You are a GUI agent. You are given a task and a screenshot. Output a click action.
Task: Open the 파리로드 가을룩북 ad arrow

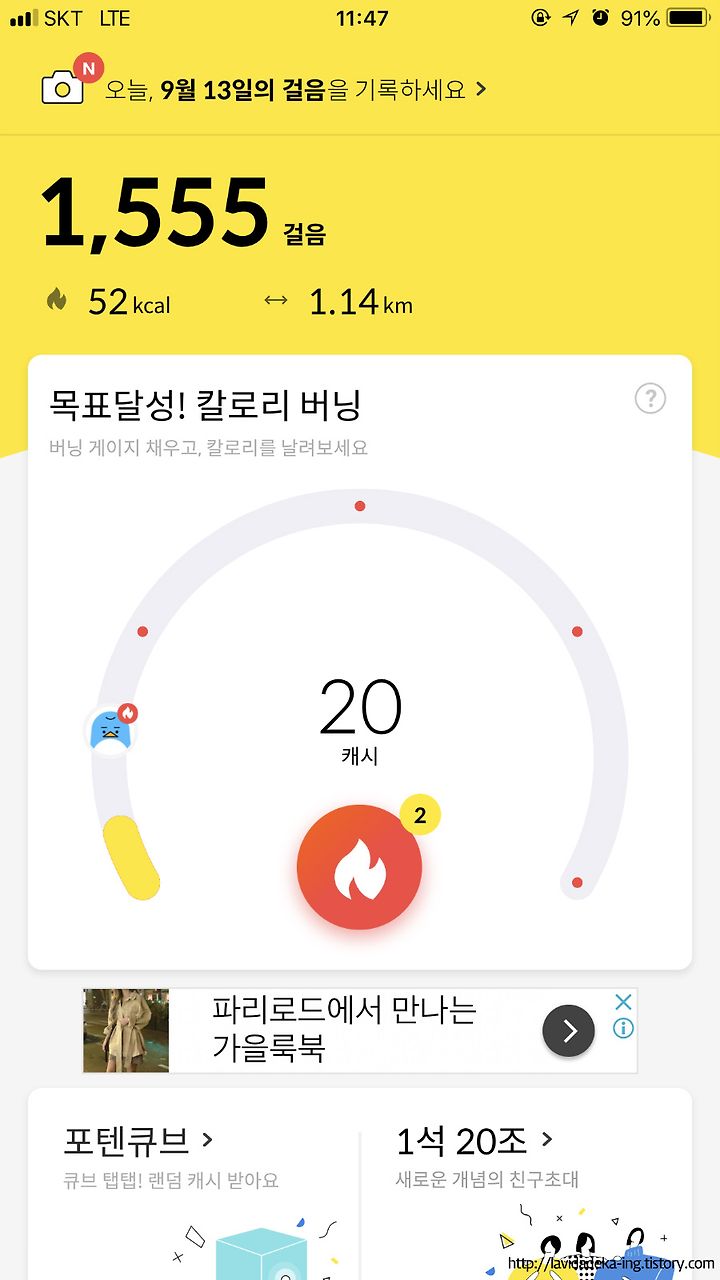click(568, 1031)
